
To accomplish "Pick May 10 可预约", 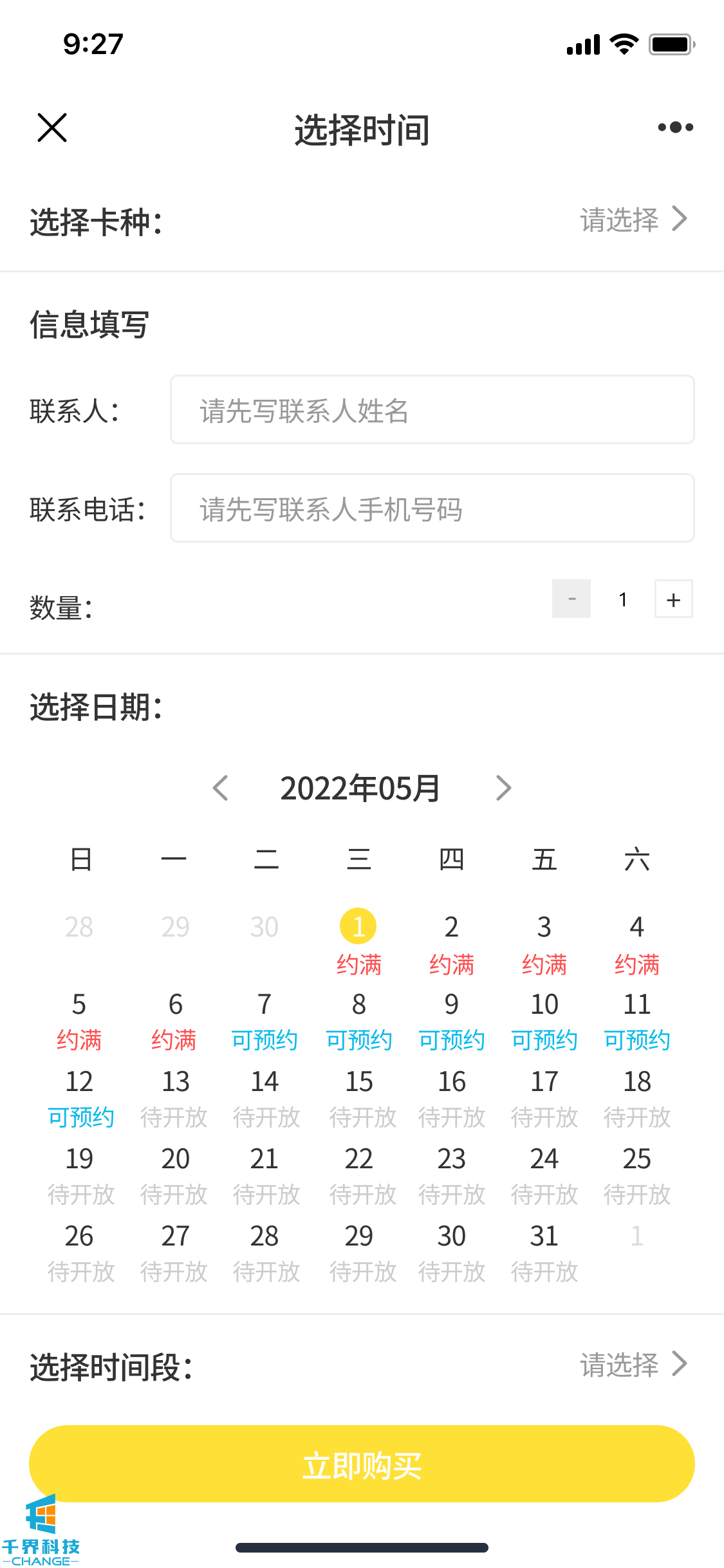I will [x=544, y=1020].
